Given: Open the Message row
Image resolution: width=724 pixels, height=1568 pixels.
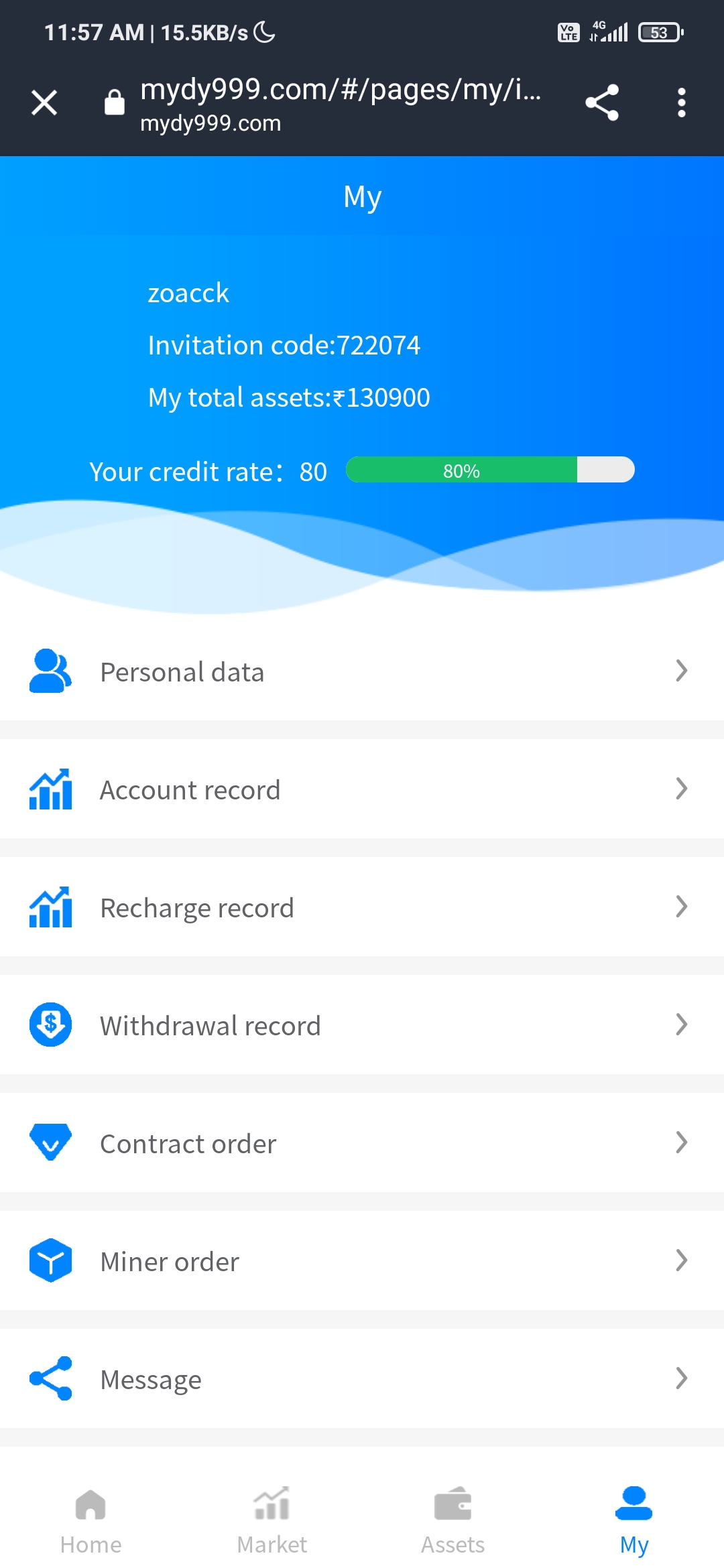Looking at the screenshot, I should pyautogui.click(x=362, y=1379).
